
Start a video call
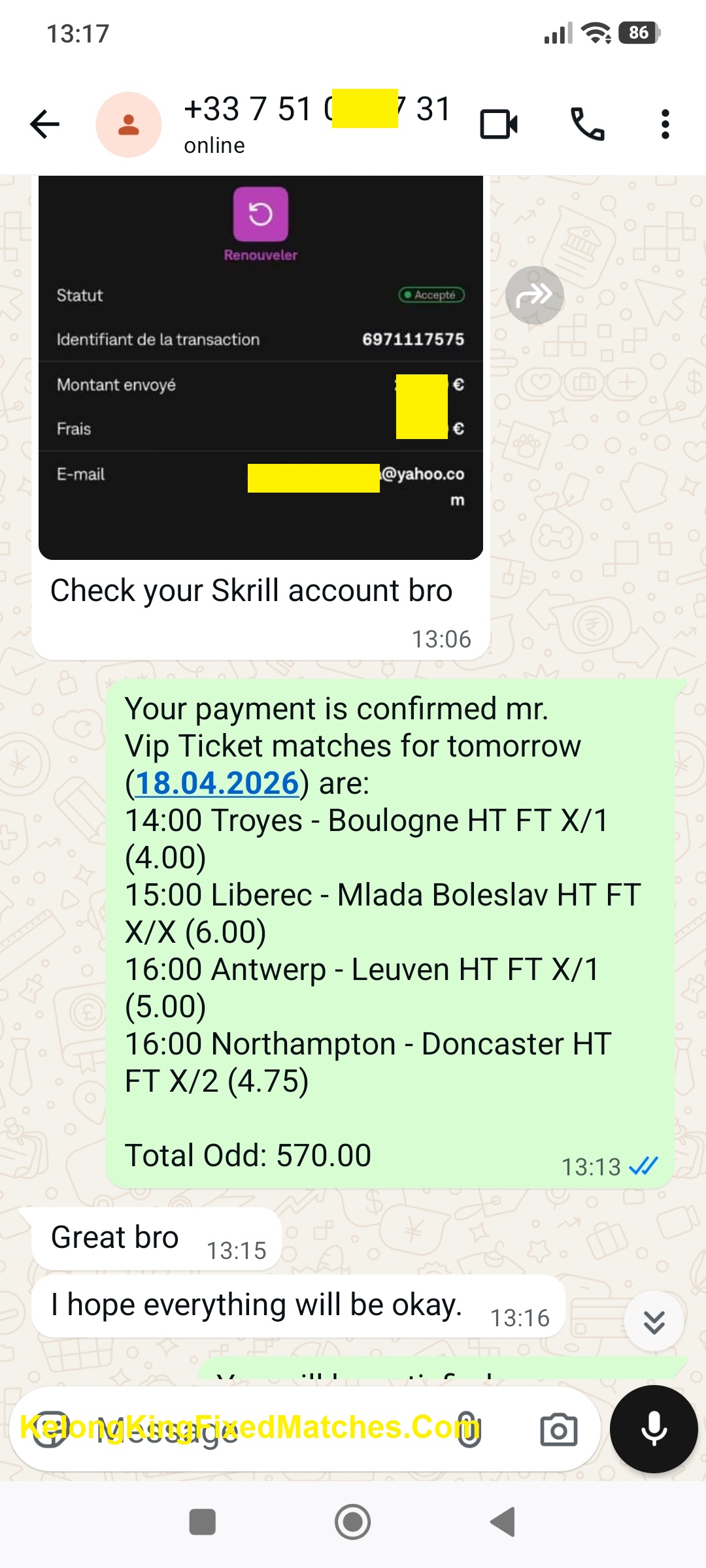pos(499,124)
